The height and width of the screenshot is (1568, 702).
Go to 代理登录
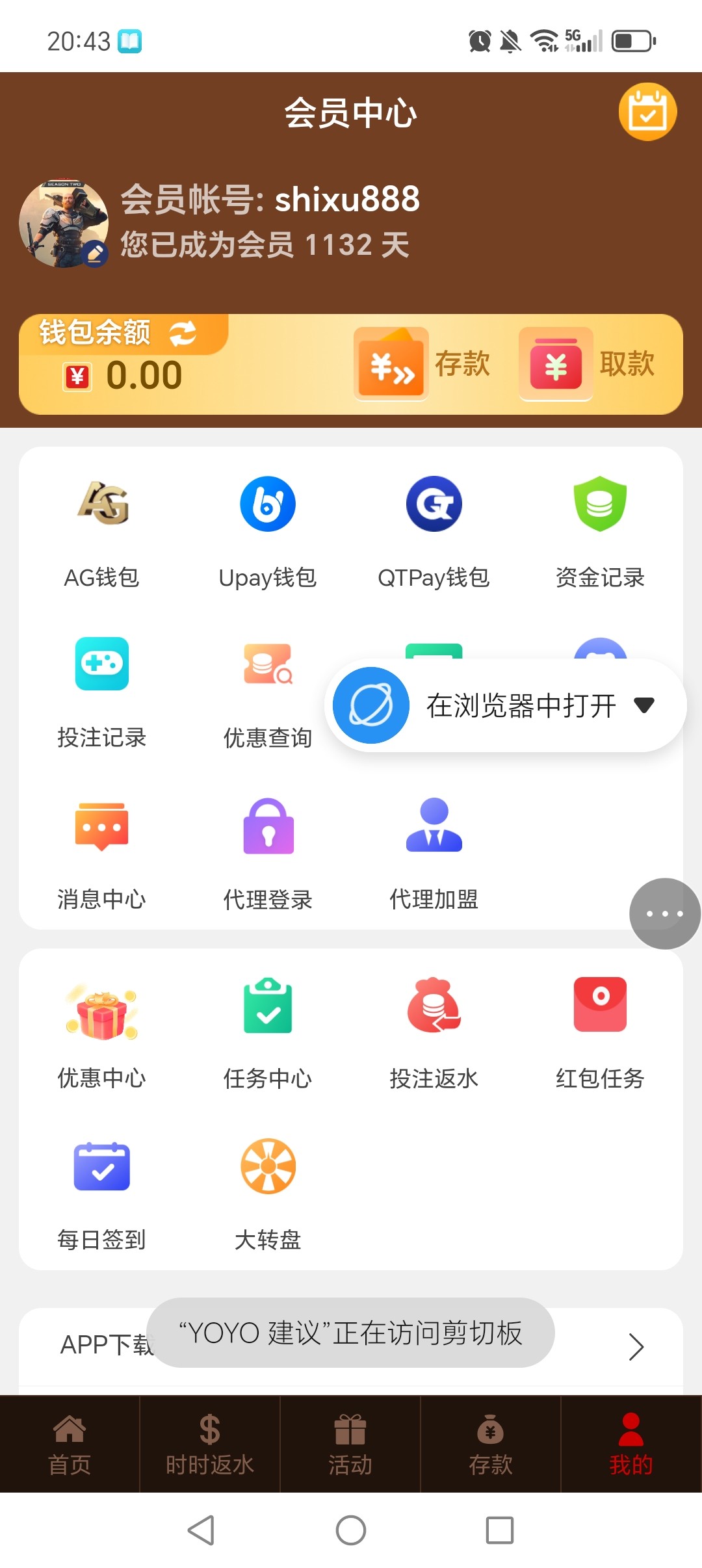268,853
